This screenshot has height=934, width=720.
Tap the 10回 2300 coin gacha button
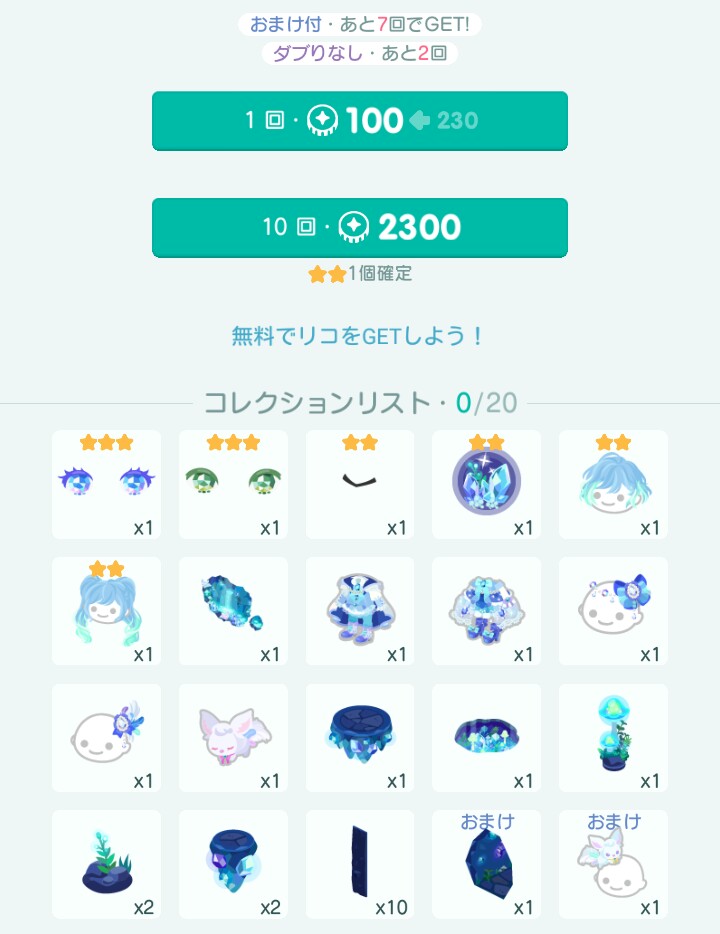(359, 228)
